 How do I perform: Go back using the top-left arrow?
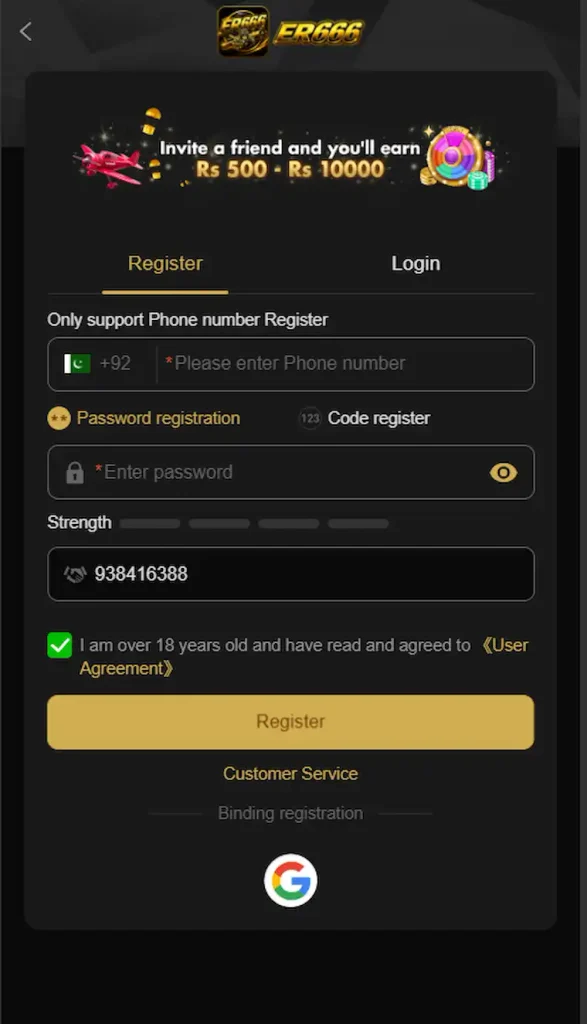coord(25,31)
